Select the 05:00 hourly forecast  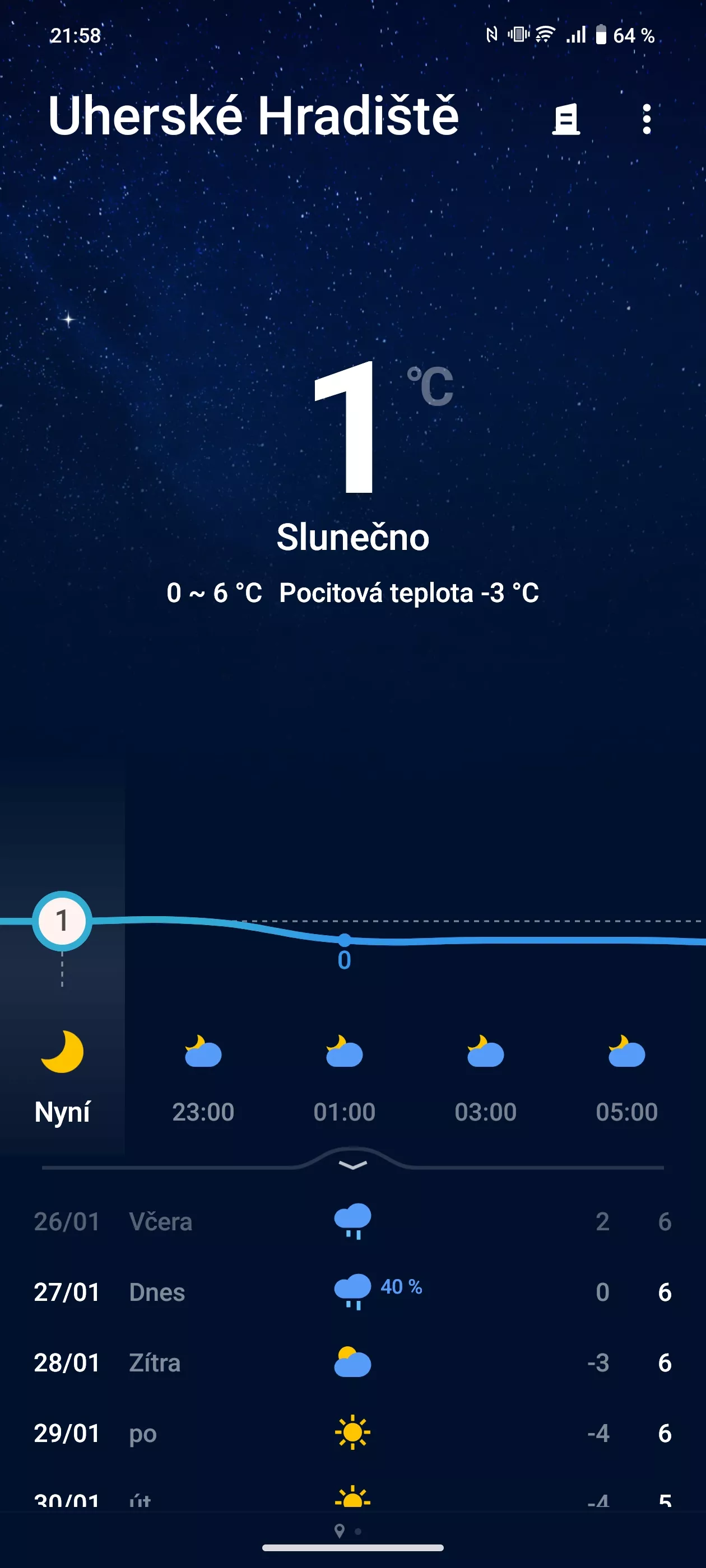(x=627, y=1079)
